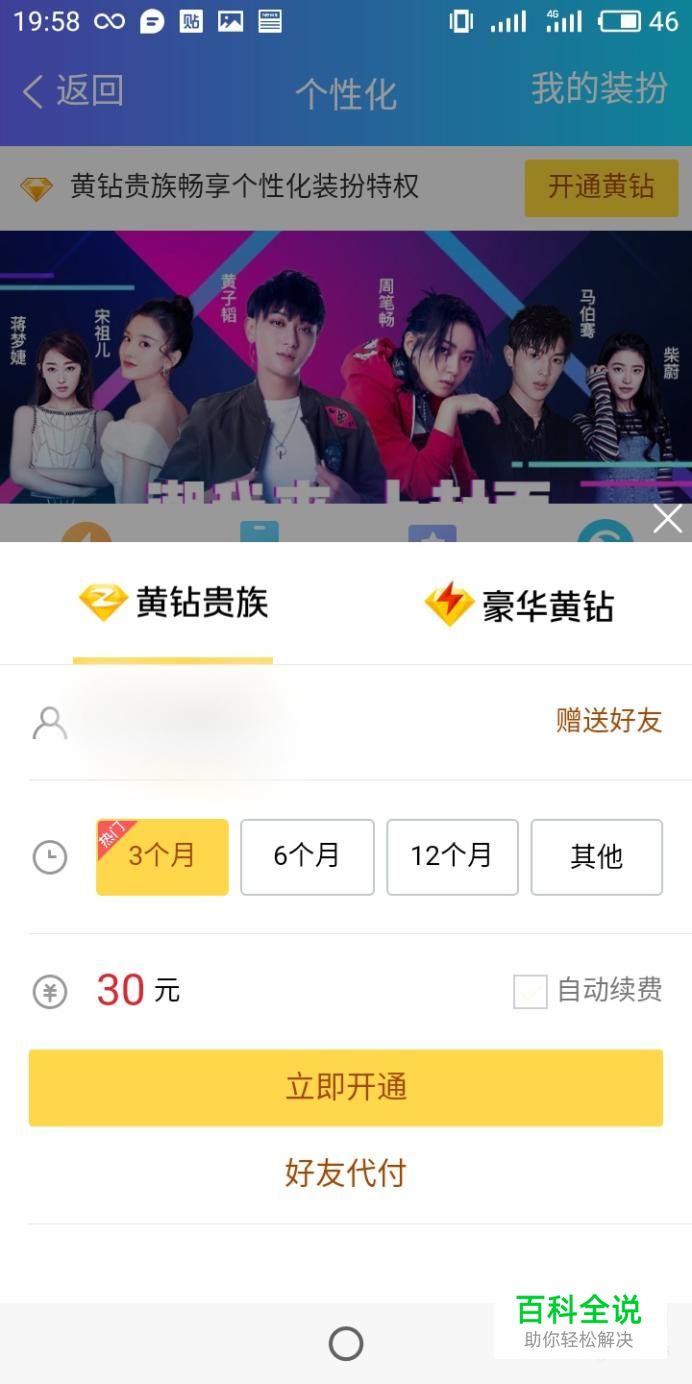Tap 立即开通 to subscribe now
692x1384 pixels.
pos(346,1087)
